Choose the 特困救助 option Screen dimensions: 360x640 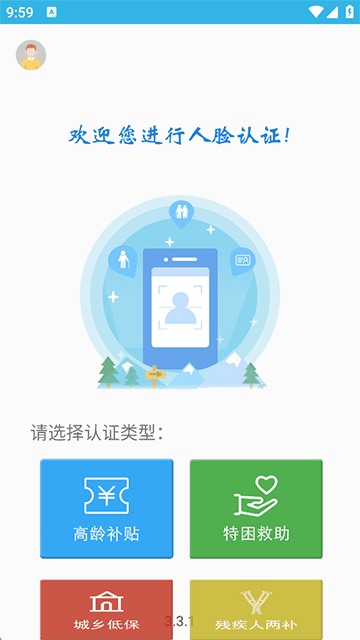256,508
